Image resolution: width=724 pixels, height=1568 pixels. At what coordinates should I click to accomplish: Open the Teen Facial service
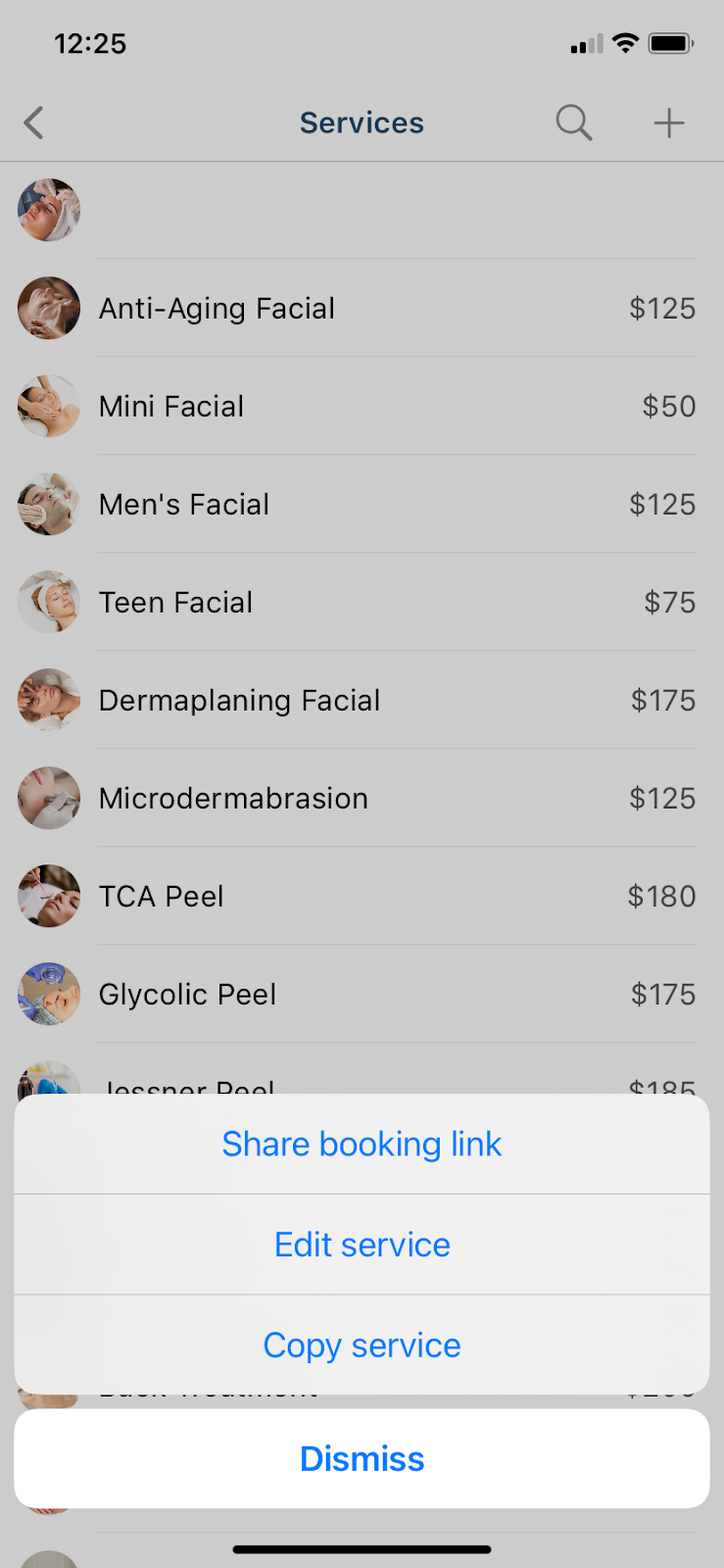pyautogui.click(x=362, y=602)
